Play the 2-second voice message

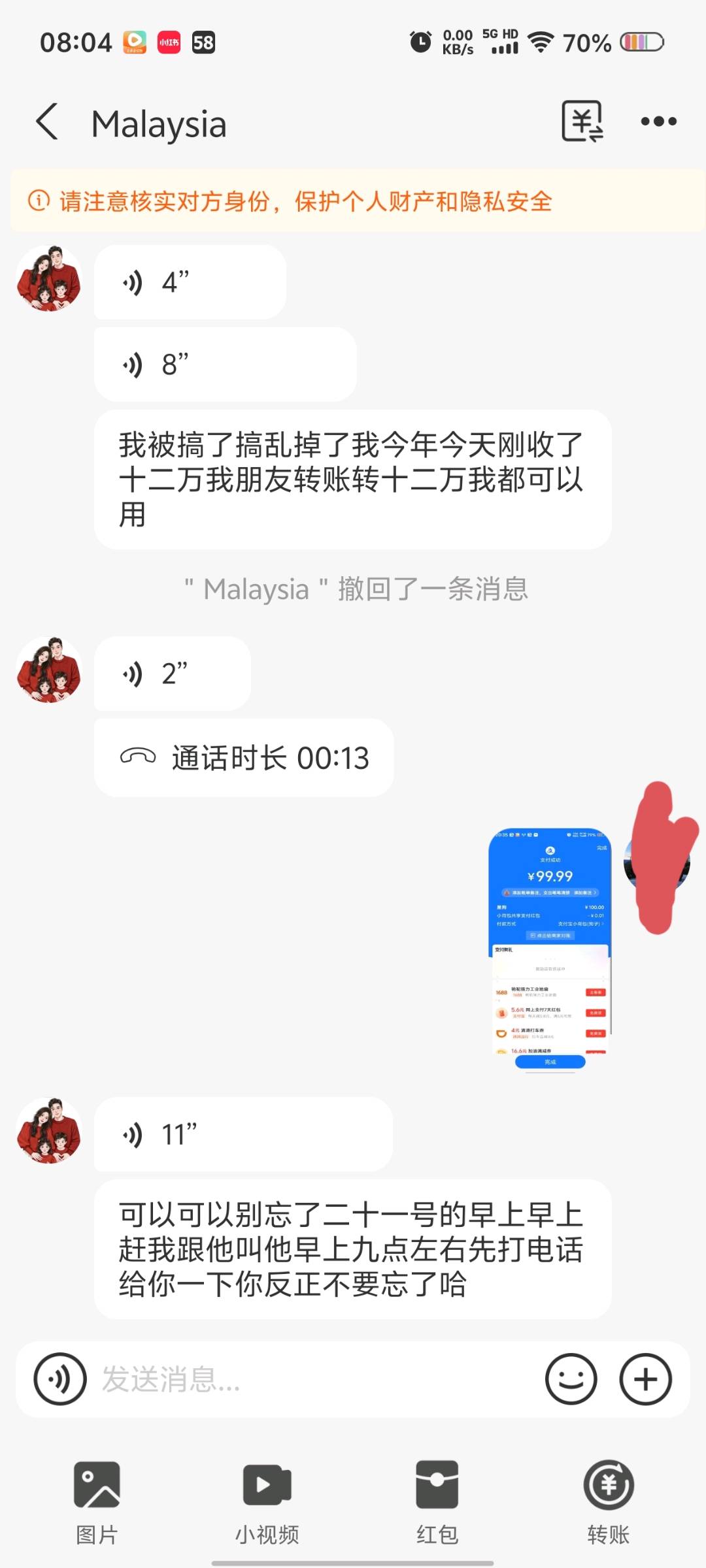pyautogui.click(x=173, y=674)
